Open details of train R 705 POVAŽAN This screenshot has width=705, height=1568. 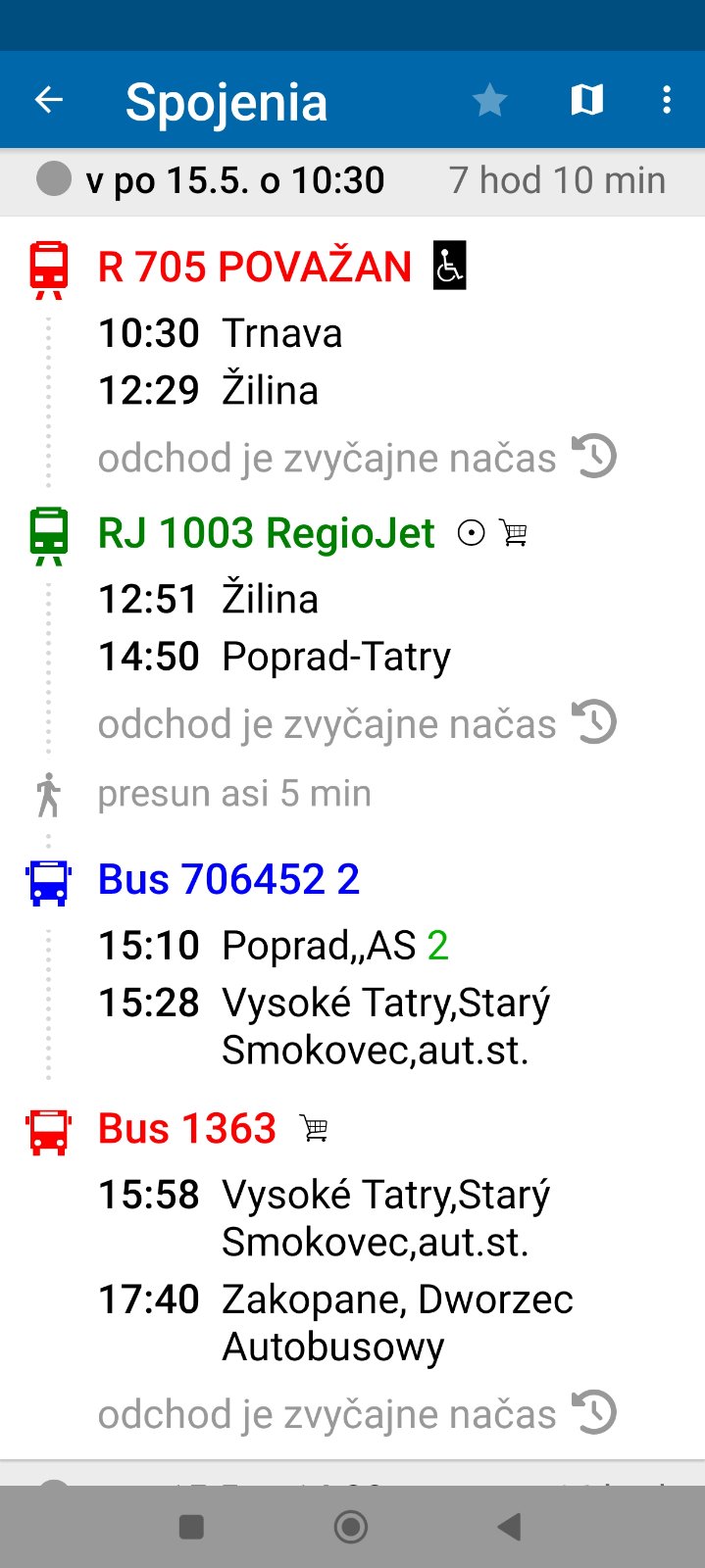click(255, 267)
